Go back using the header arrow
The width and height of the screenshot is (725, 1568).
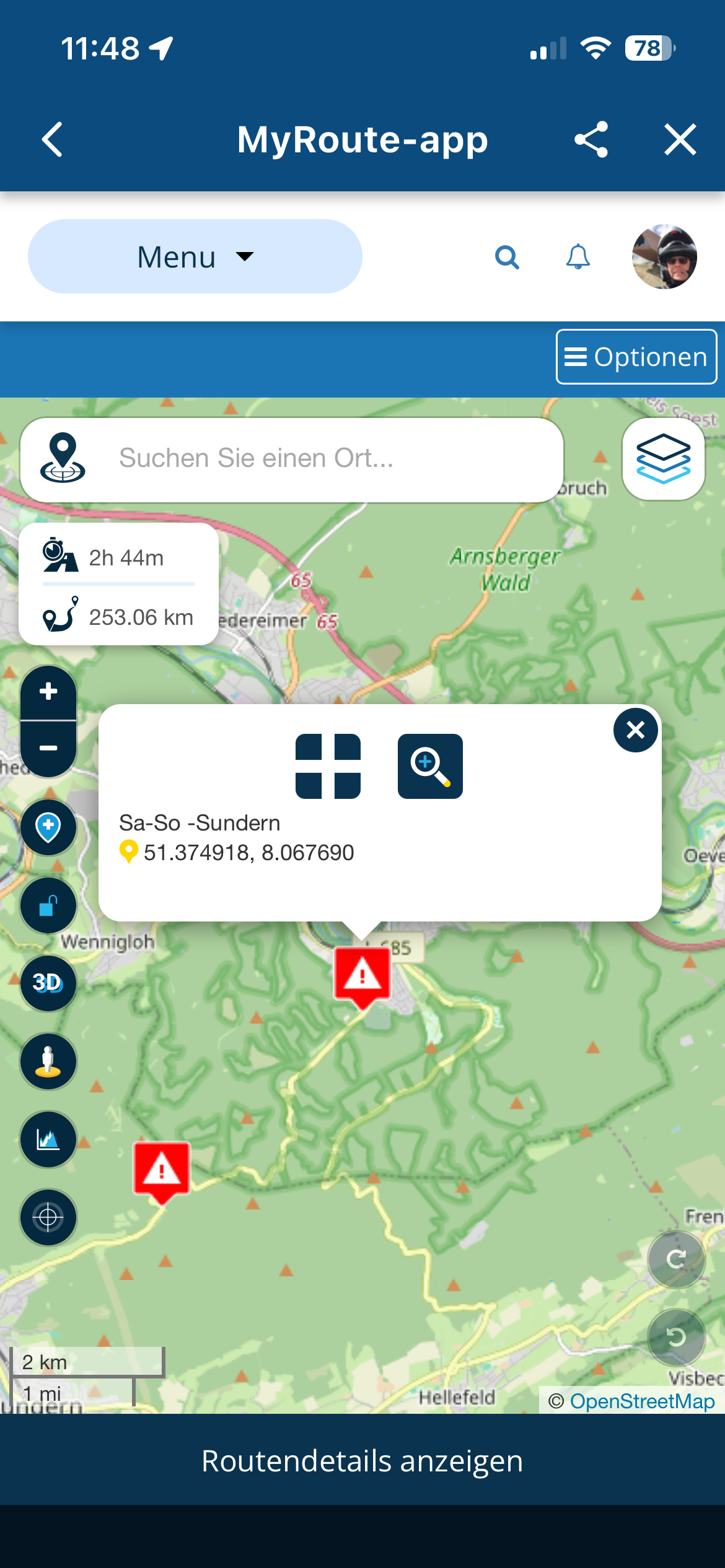[53, 139]
